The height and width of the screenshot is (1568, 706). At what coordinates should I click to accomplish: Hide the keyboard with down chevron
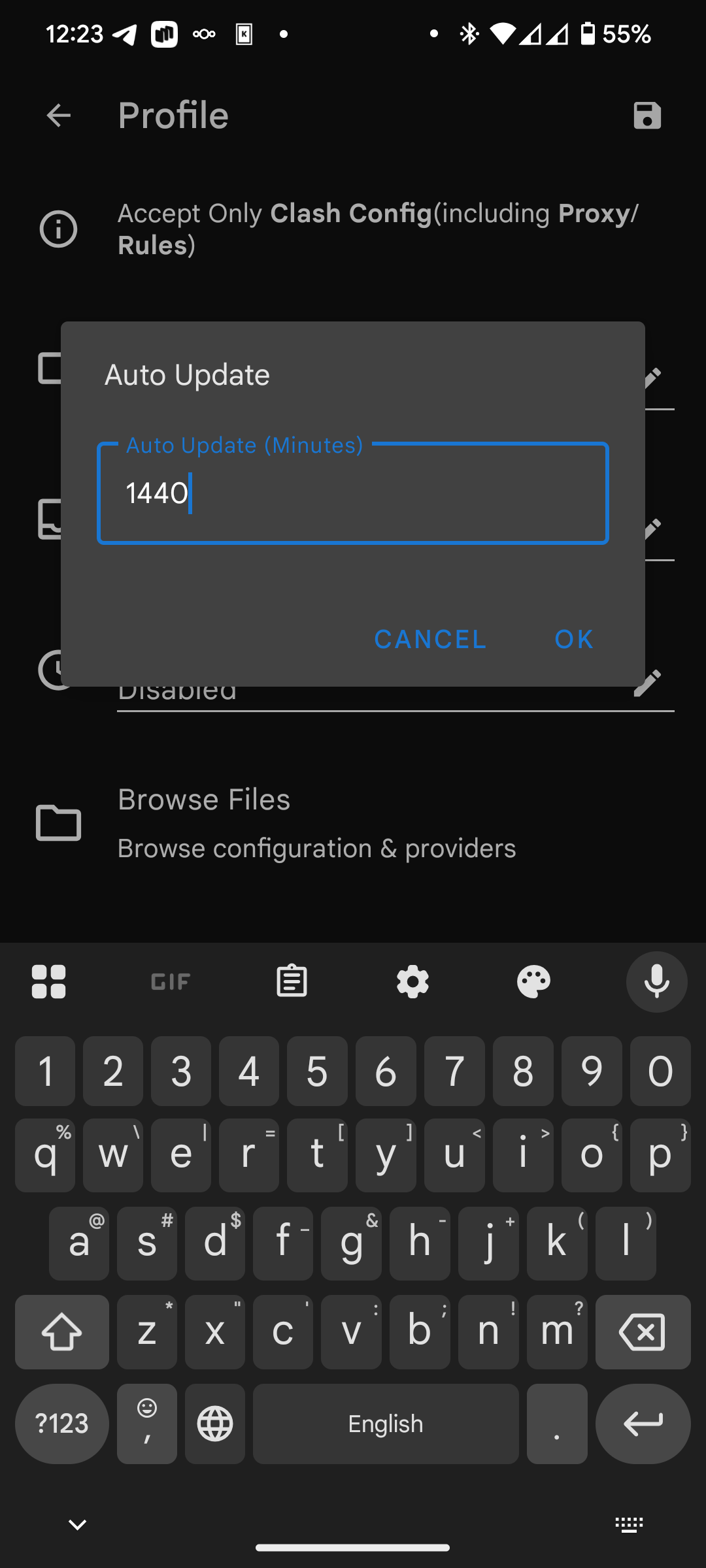pyautogui.click(x=77, y=1525)
